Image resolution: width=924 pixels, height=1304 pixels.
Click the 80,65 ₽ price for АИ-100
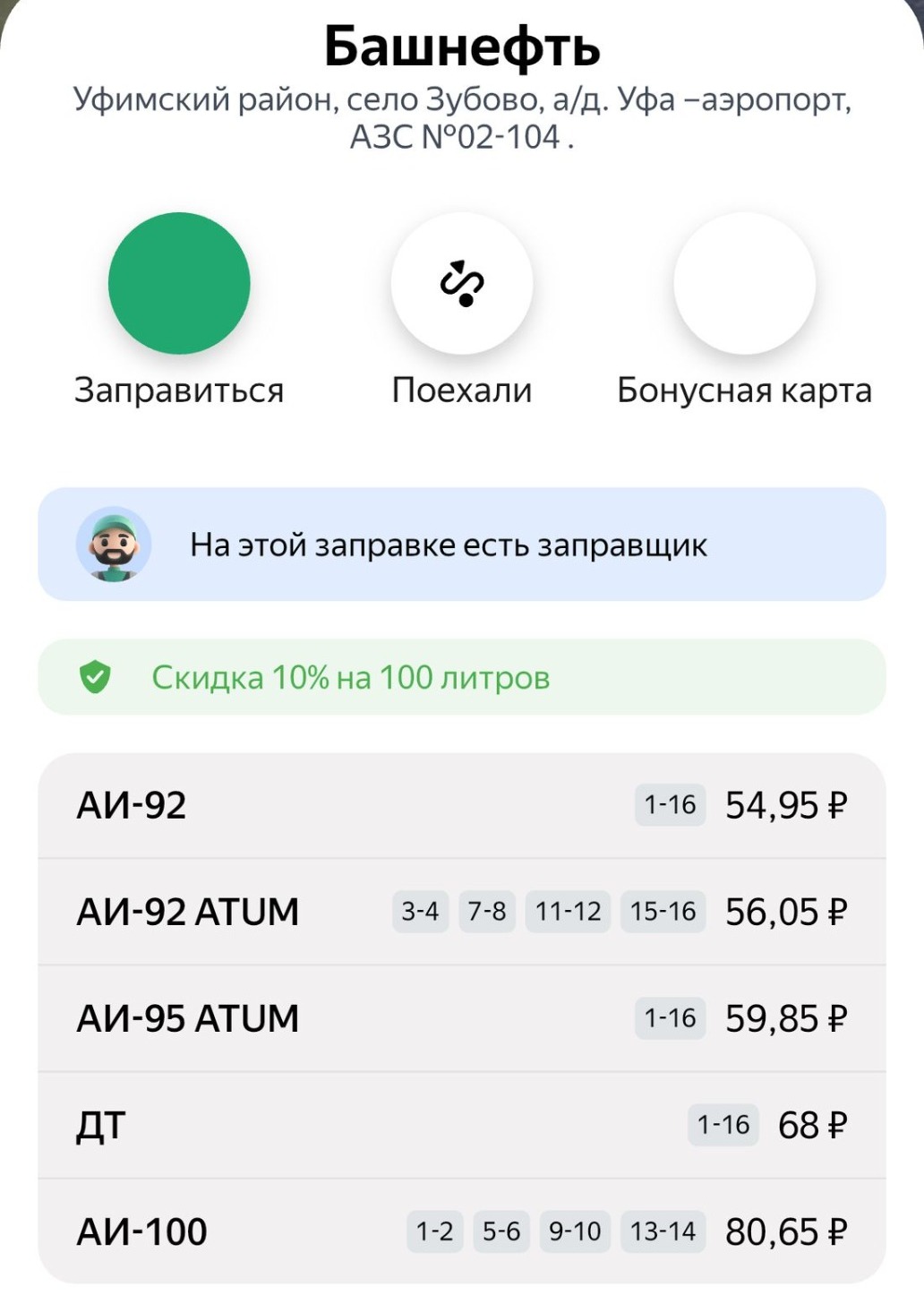(785, 1231)
